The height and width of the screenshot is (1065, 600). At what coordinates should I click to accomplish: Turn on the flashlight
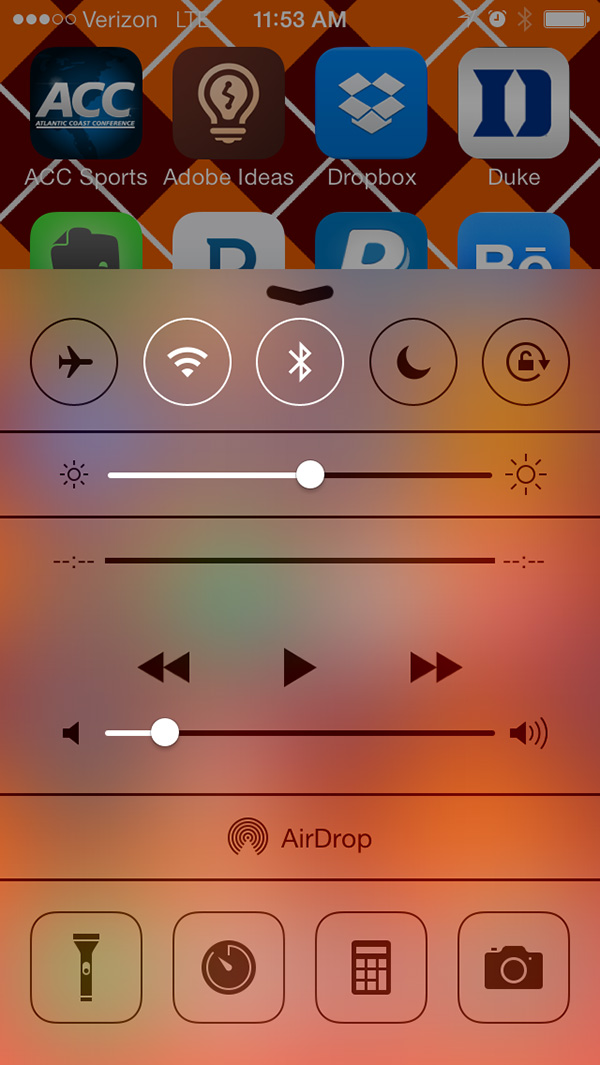pyautogui.click(x=86, y=967)
